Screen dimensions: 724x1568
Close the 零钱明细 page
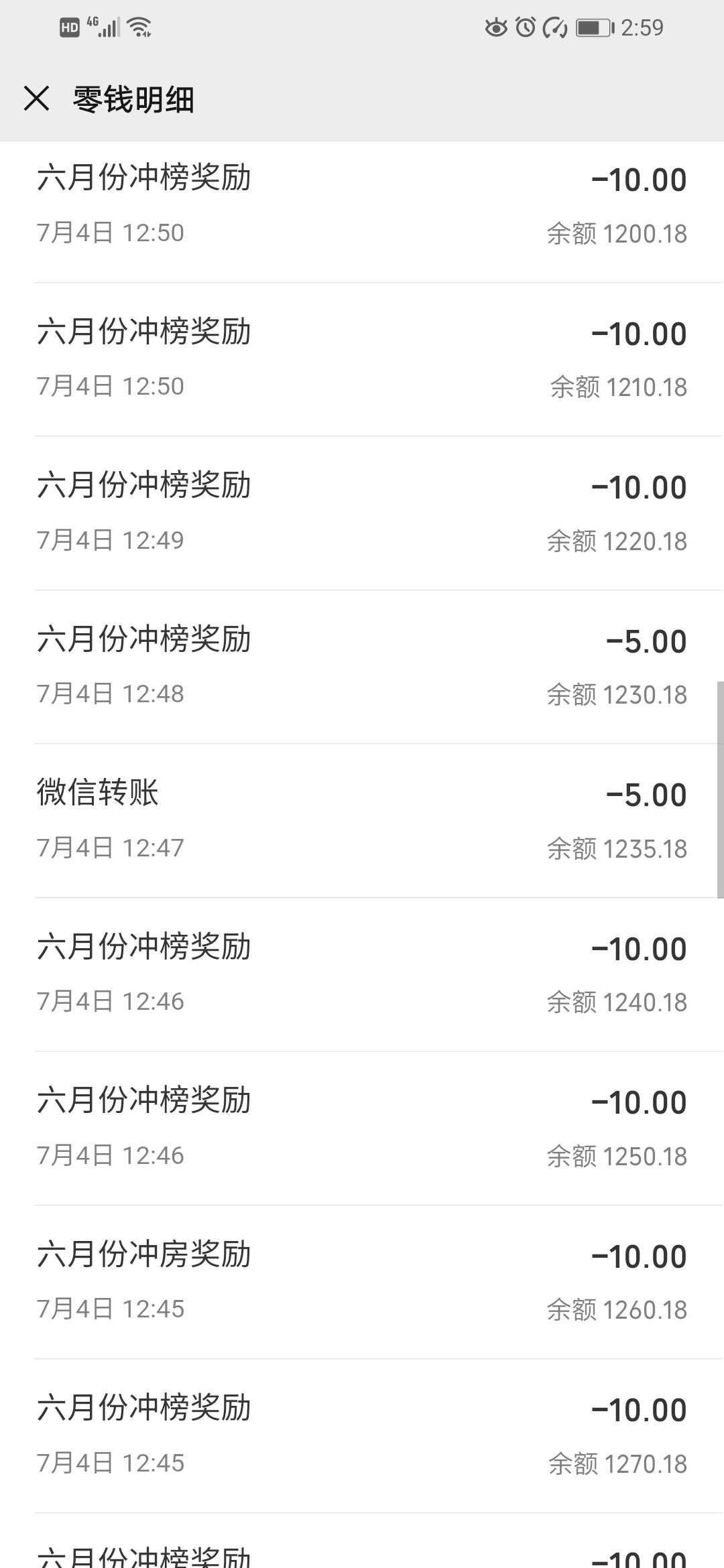tap(36, 99)
